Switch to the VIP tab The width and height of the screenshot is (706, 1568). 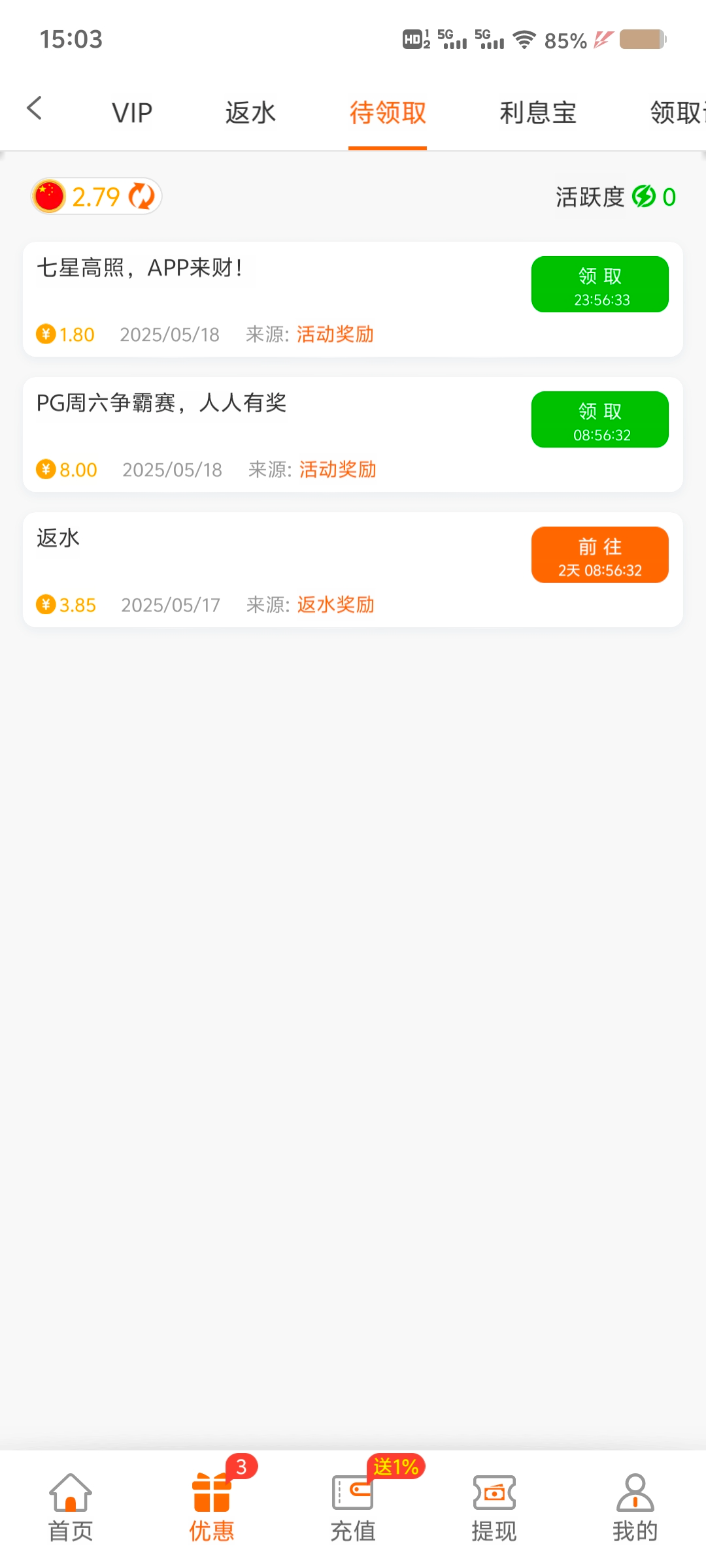[x=132, y=113]
